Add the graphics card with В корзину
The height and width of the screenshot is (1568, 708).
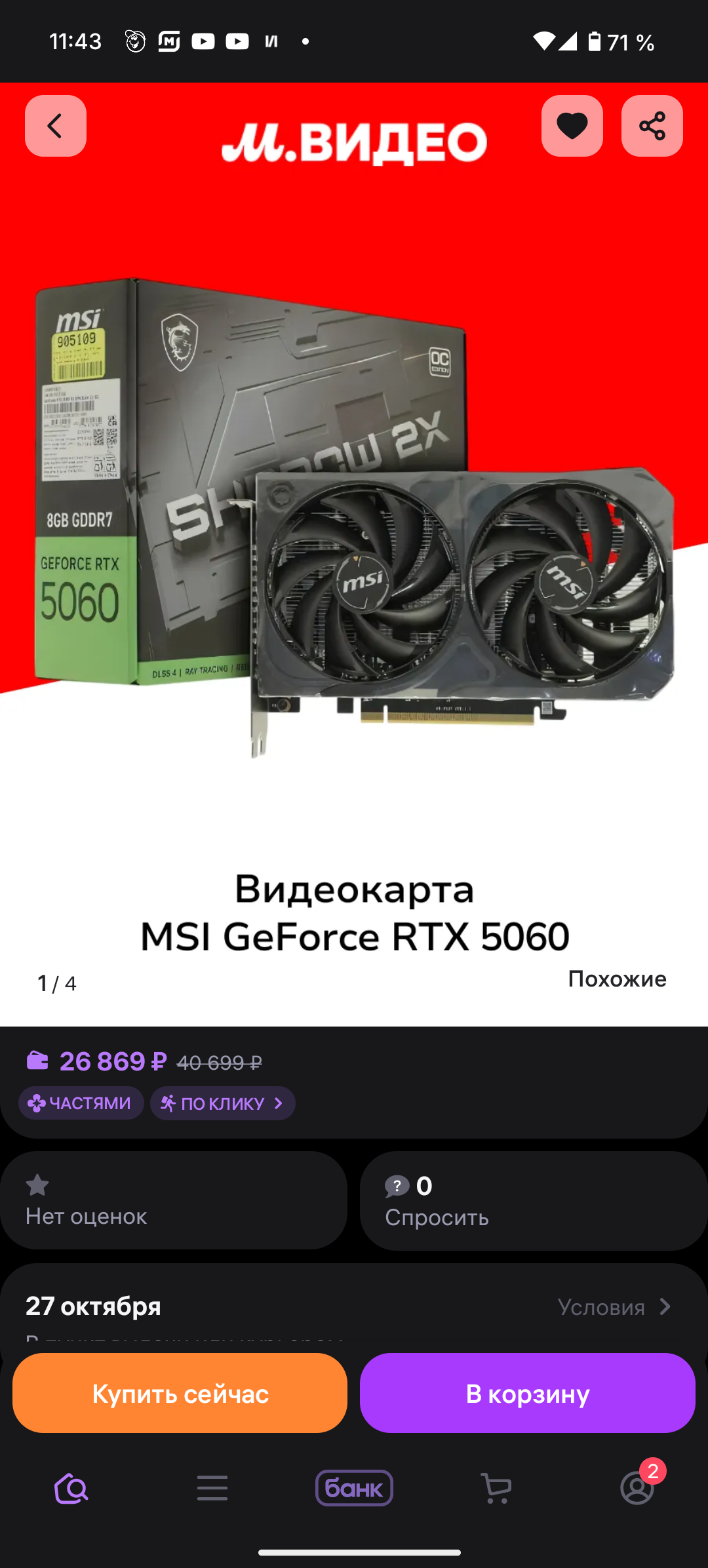(527, 1393)
